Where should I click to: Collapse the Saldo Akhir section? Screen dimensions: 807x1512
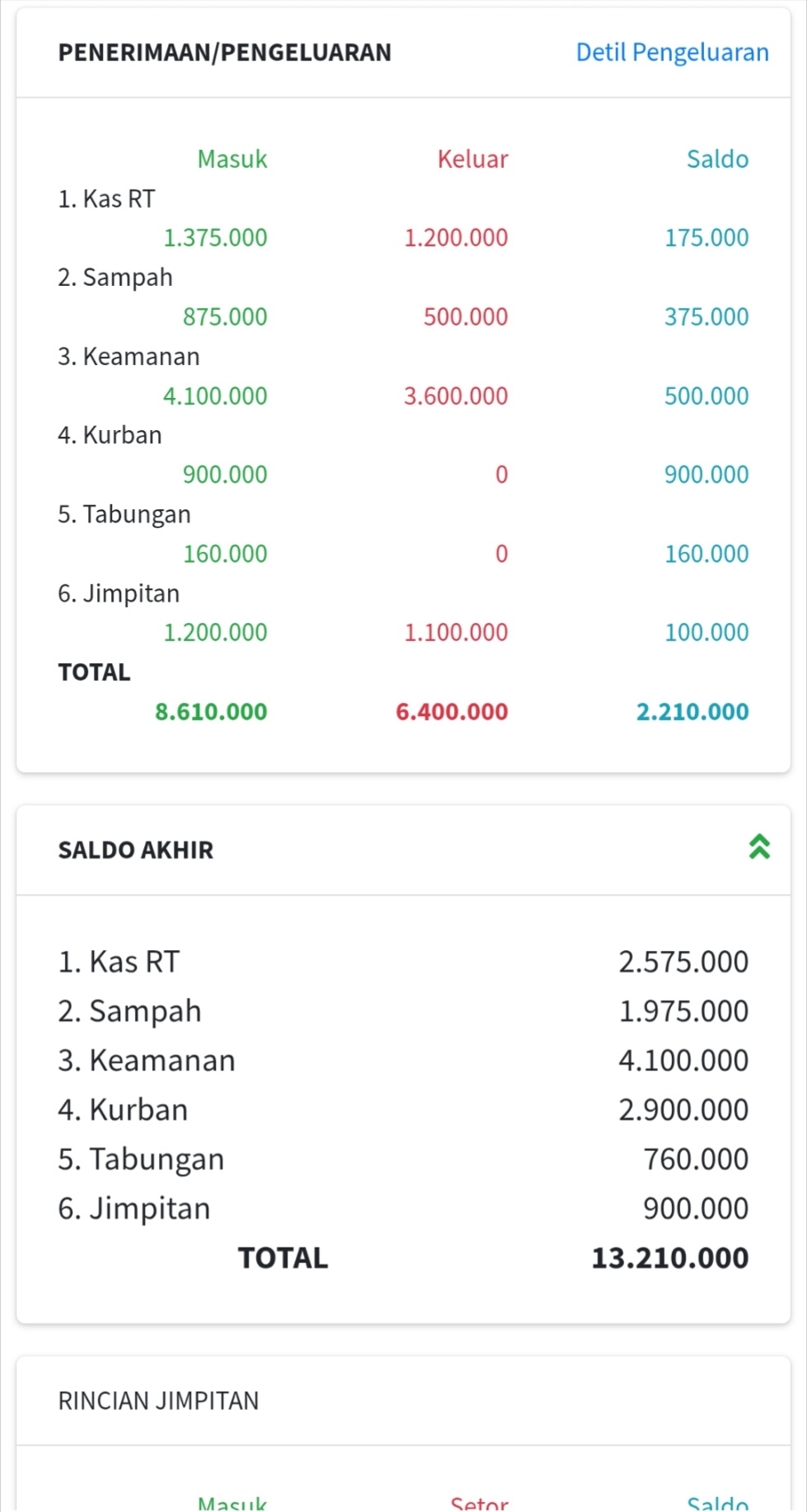pyautogui.click(x=758, y=847)
